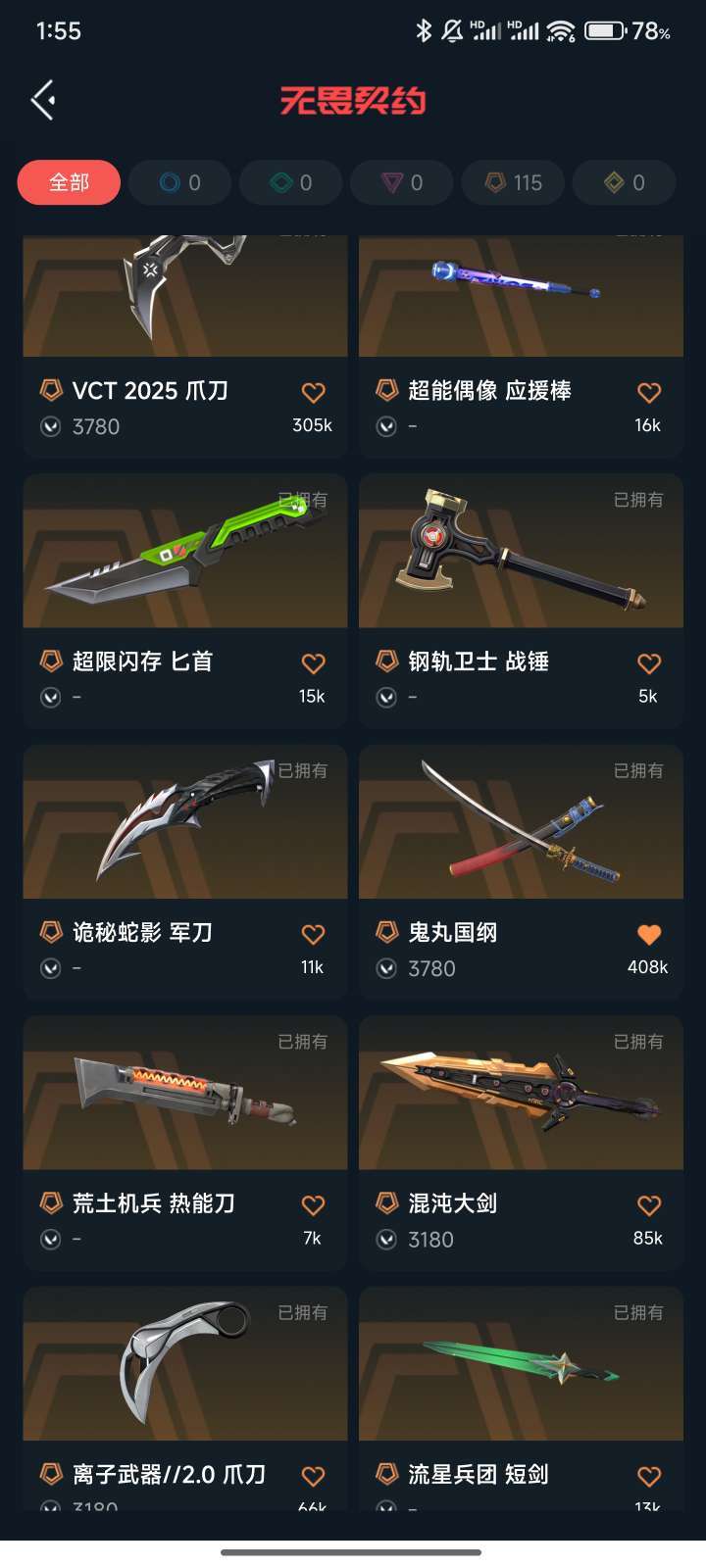Open the VCT 2025 爪刀 card

[x=185, y=346]
